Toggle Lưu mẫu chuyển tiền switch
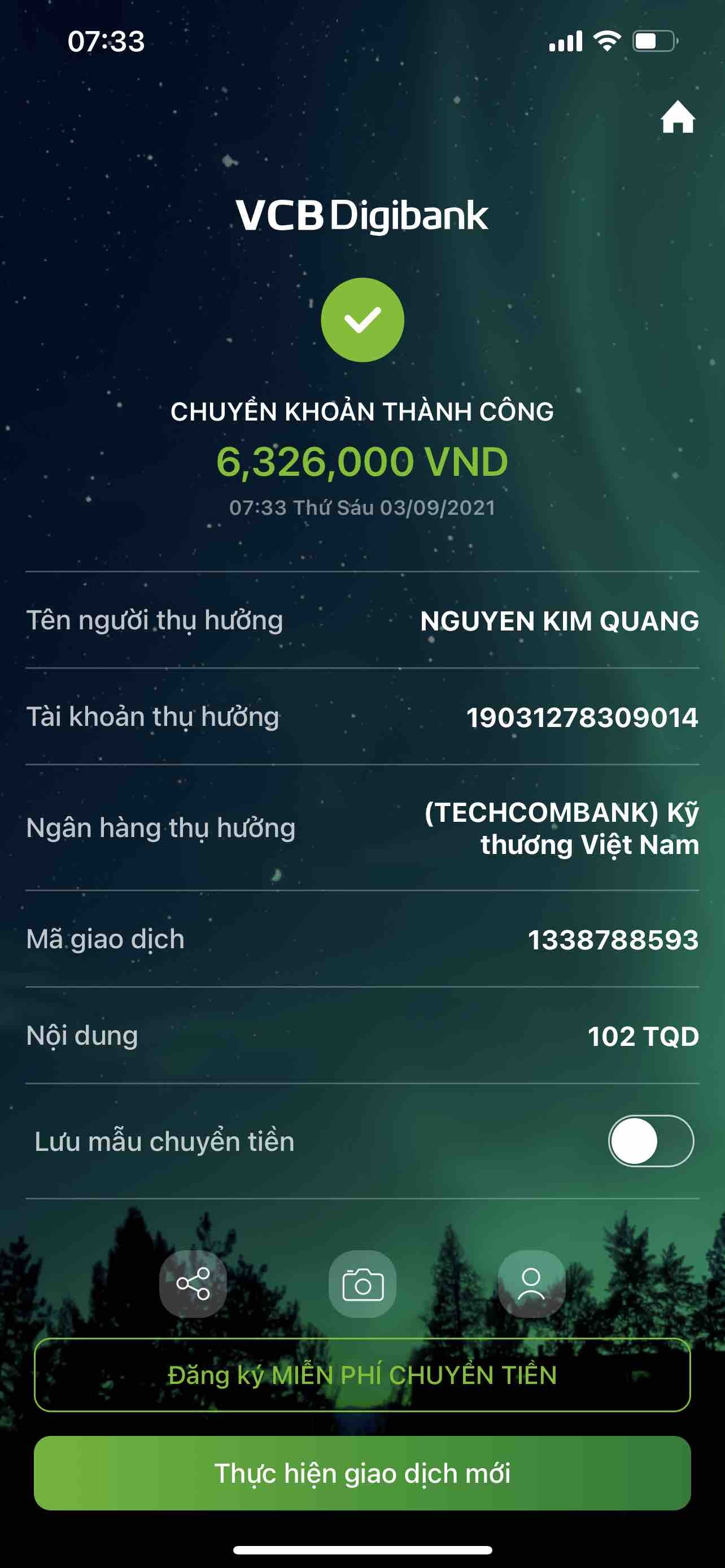This screenshot has height=1568, width=725. point(650,1141)
